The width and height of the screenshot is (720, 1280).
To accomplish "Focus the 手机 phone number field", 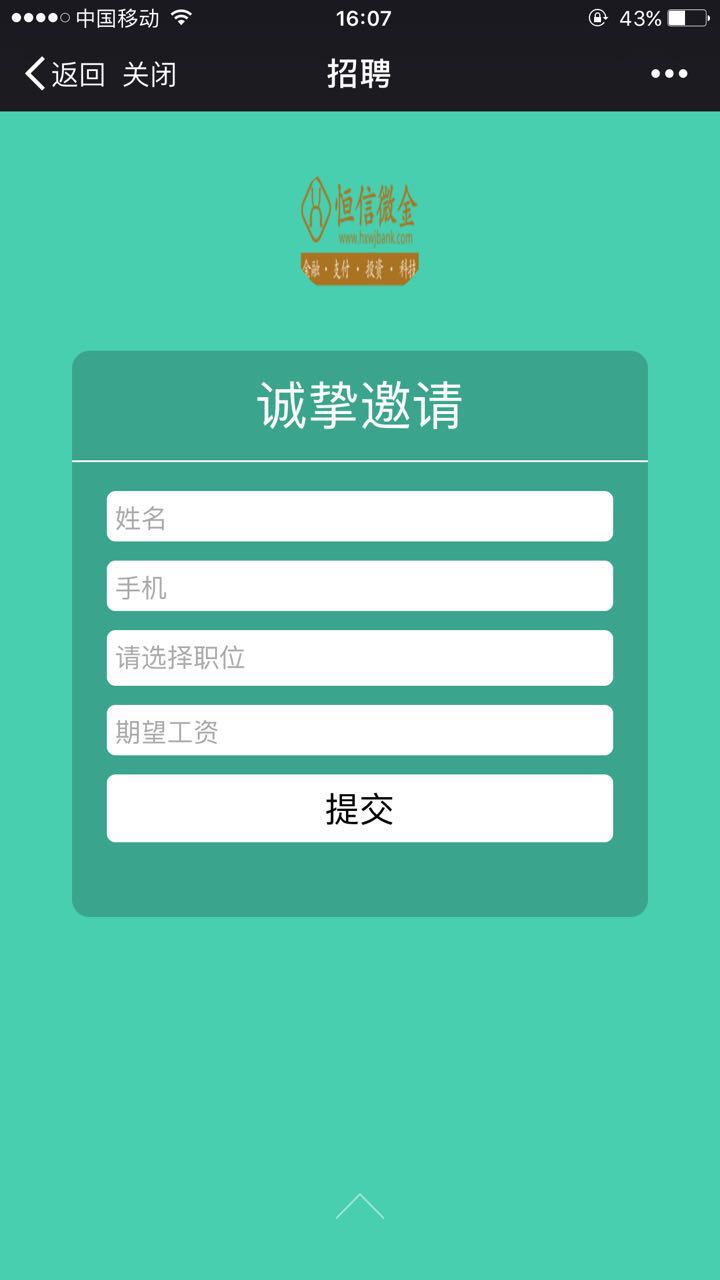I will (x=360, y=586).
